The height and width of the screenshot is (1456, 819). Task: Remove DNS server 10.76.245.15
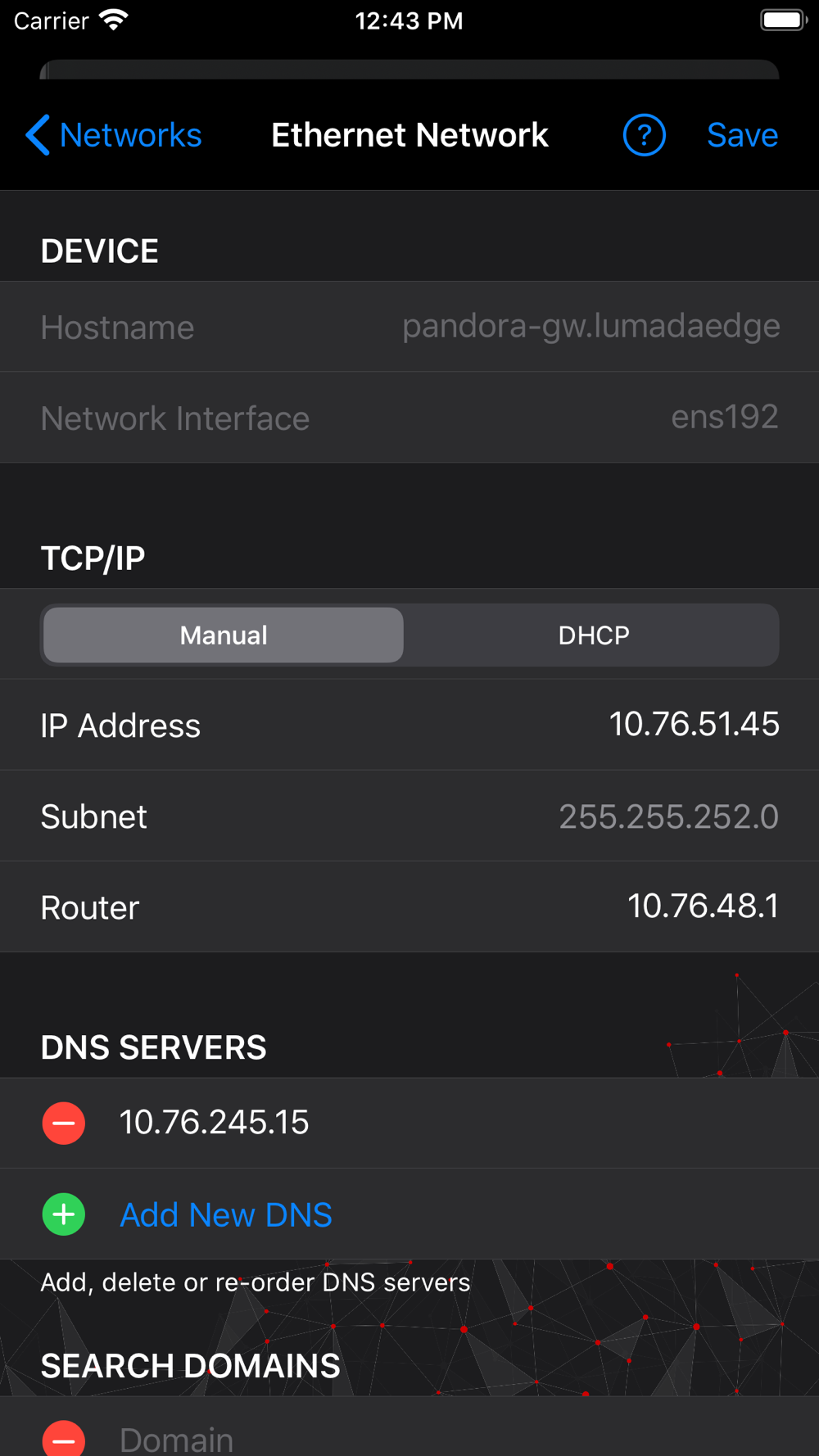click(x=64, y=1123)
